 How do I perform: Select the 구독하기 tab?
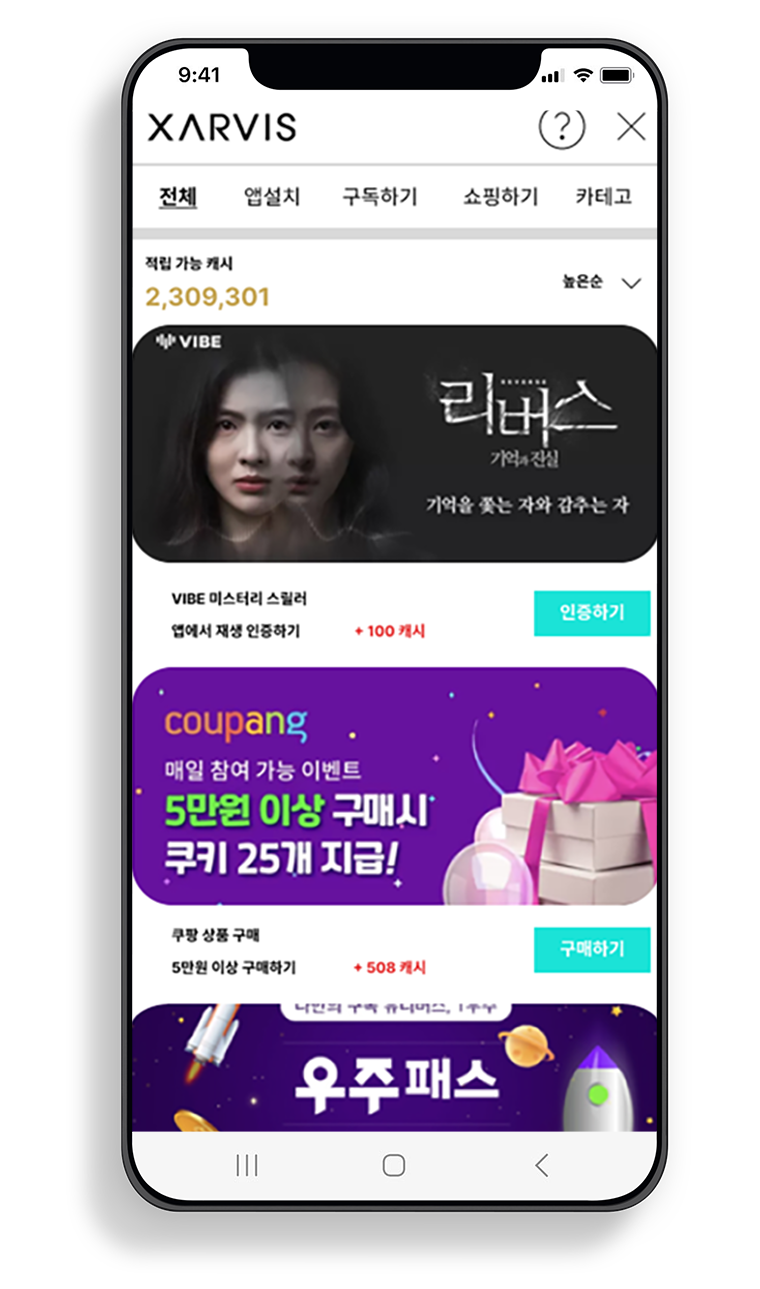coord(380,197)
